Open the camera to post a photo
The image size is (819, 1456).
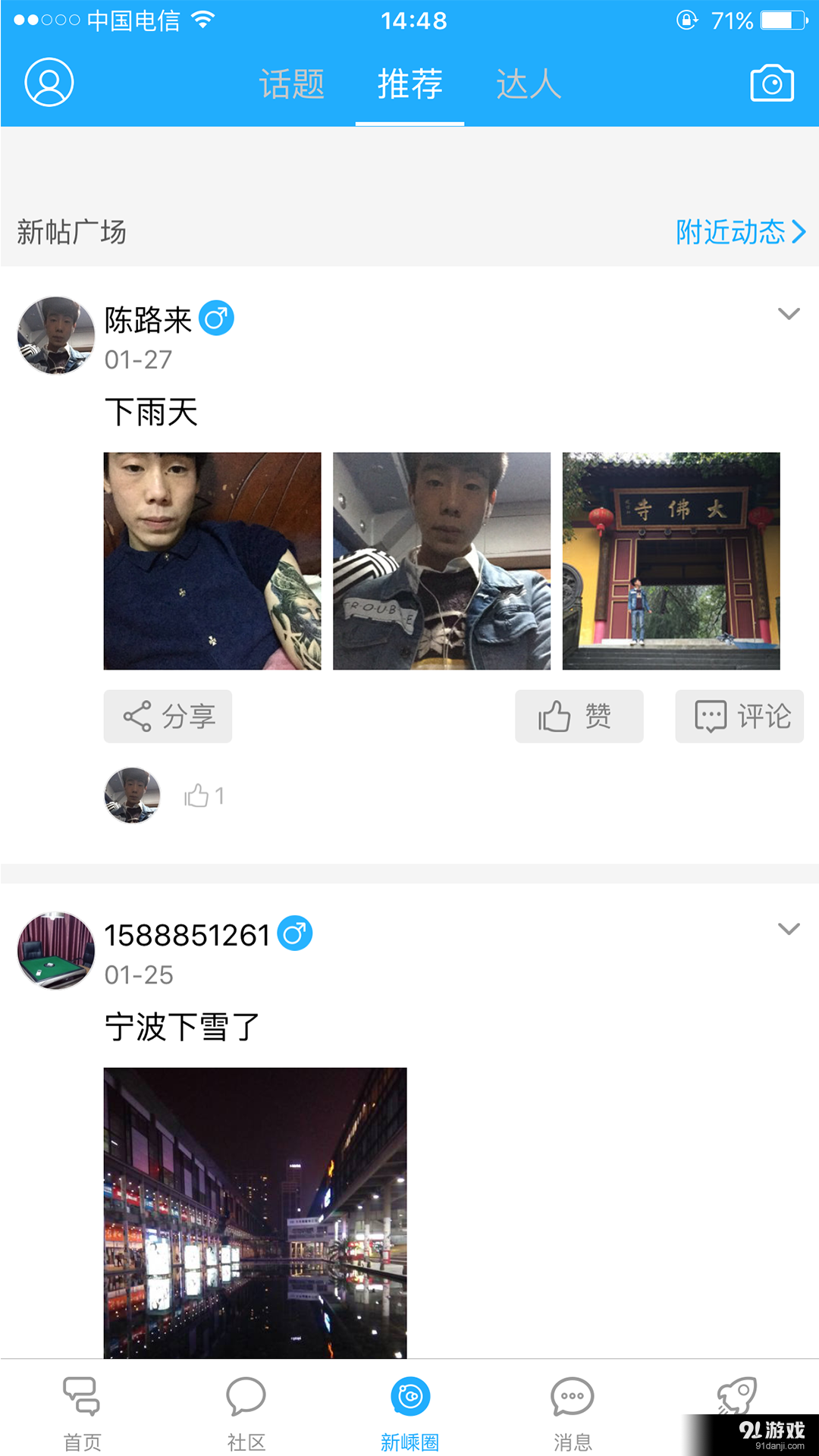point(771,83)
